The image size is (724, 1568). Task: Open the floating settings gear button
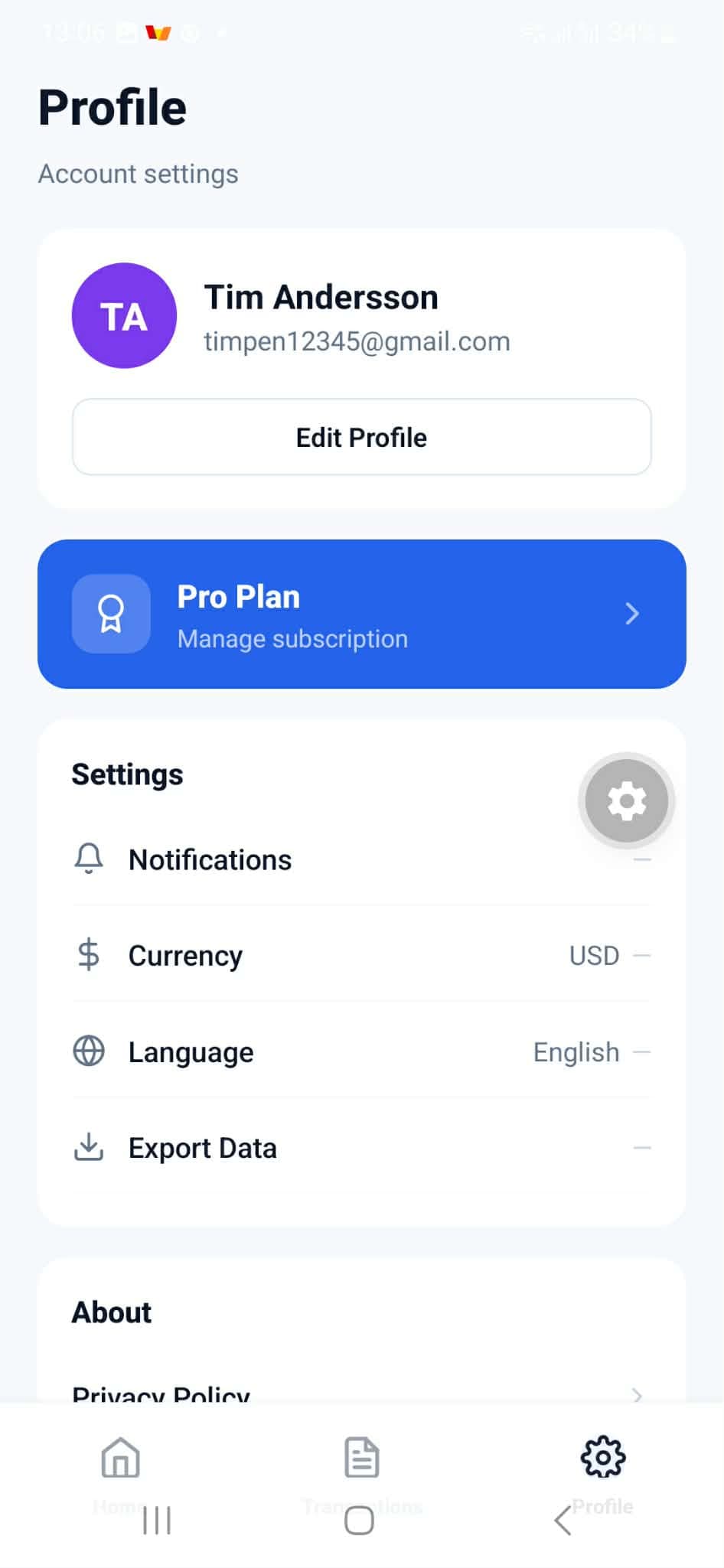tap(626, 800)
